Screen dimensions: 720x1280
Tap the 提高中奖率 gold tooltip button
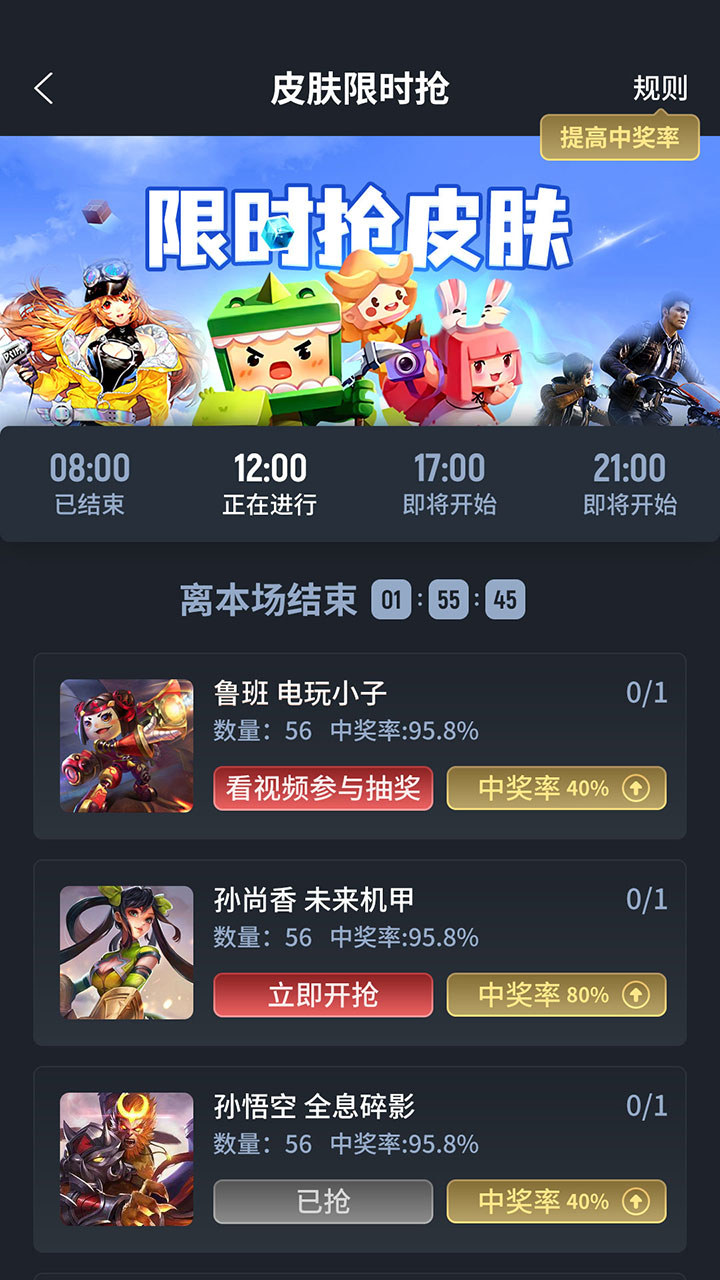pos(619,137)
